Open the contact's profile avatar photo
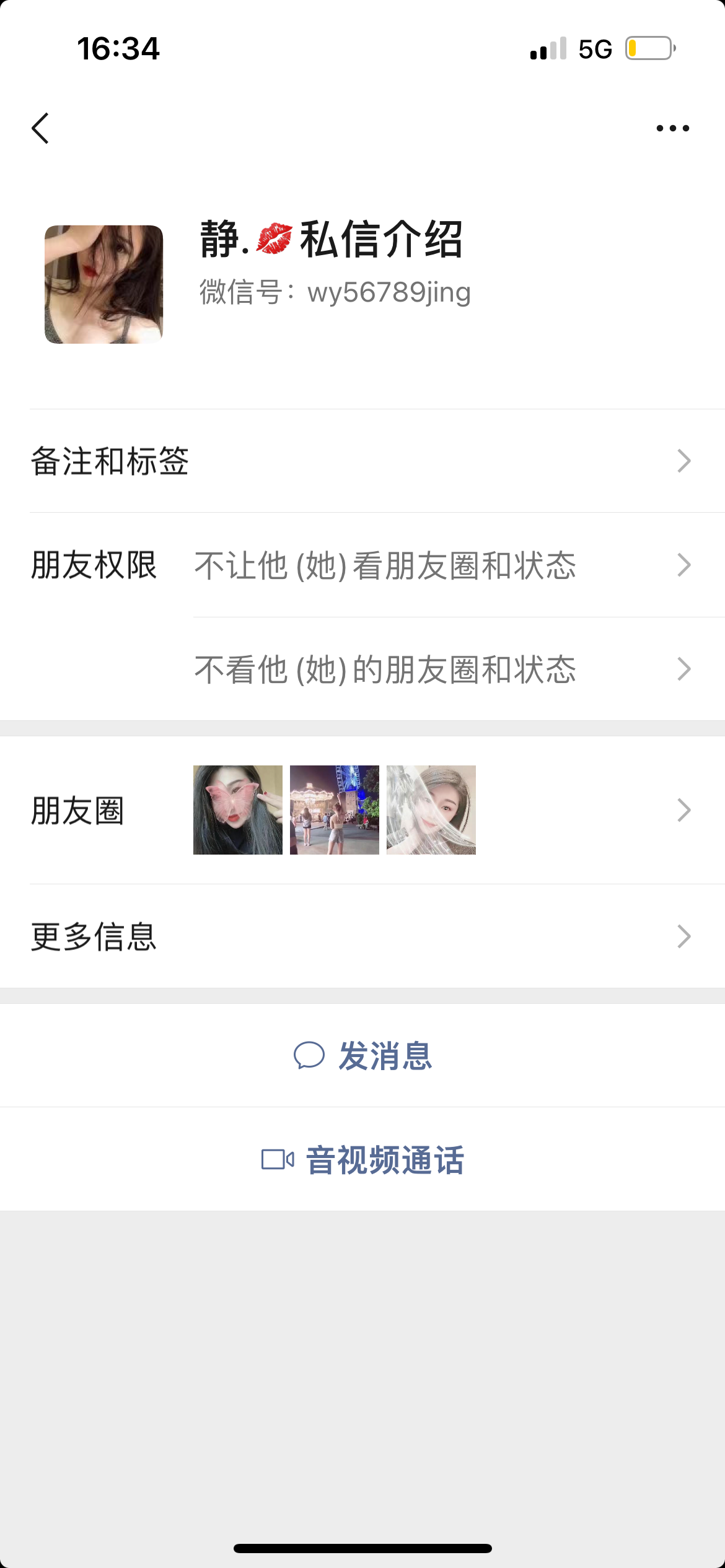The width and height of the screenshot is (725, 1568). click(102, 284)
